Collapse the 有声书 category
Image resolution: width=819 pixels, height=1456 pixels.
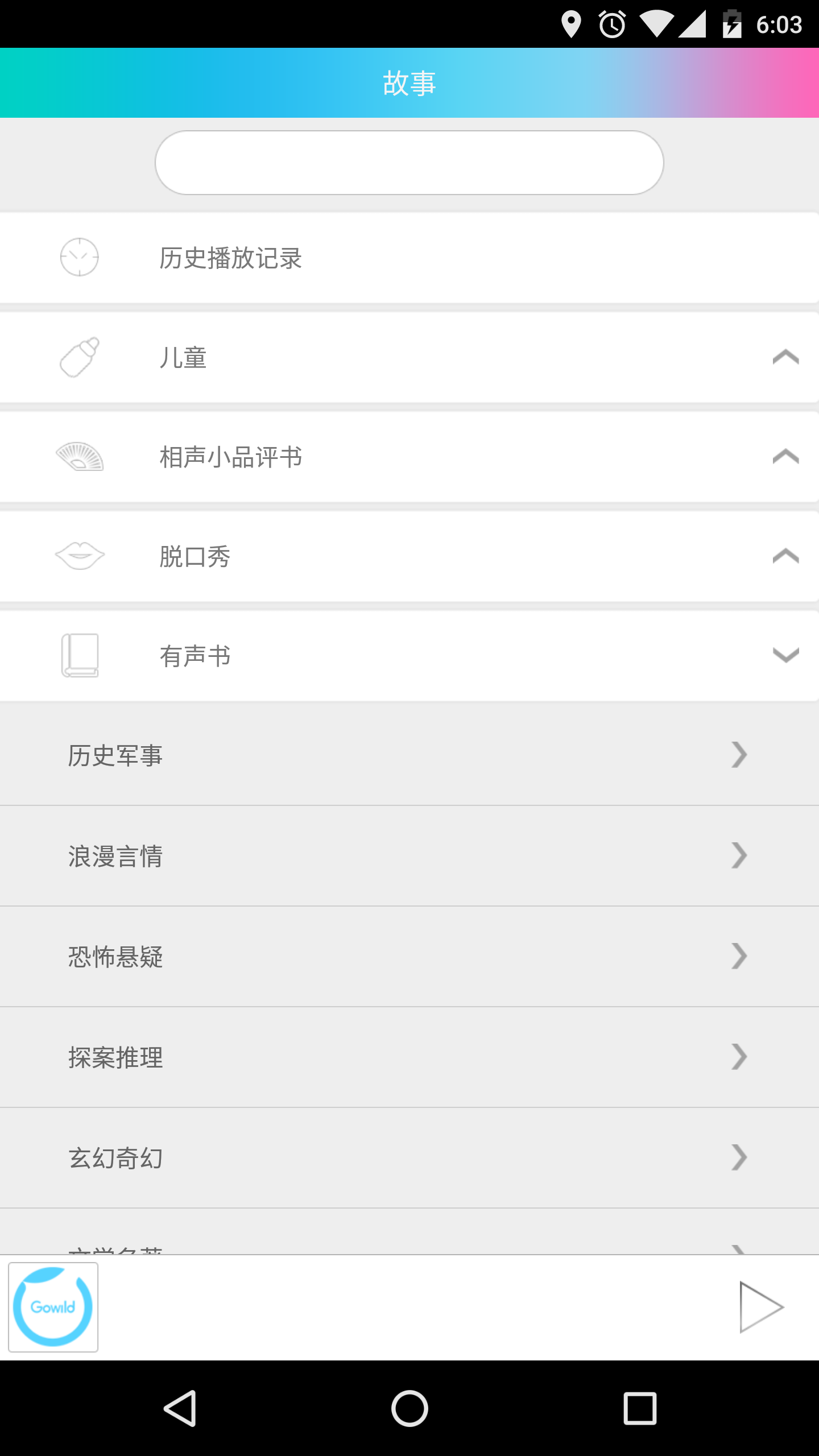[409, 656]
